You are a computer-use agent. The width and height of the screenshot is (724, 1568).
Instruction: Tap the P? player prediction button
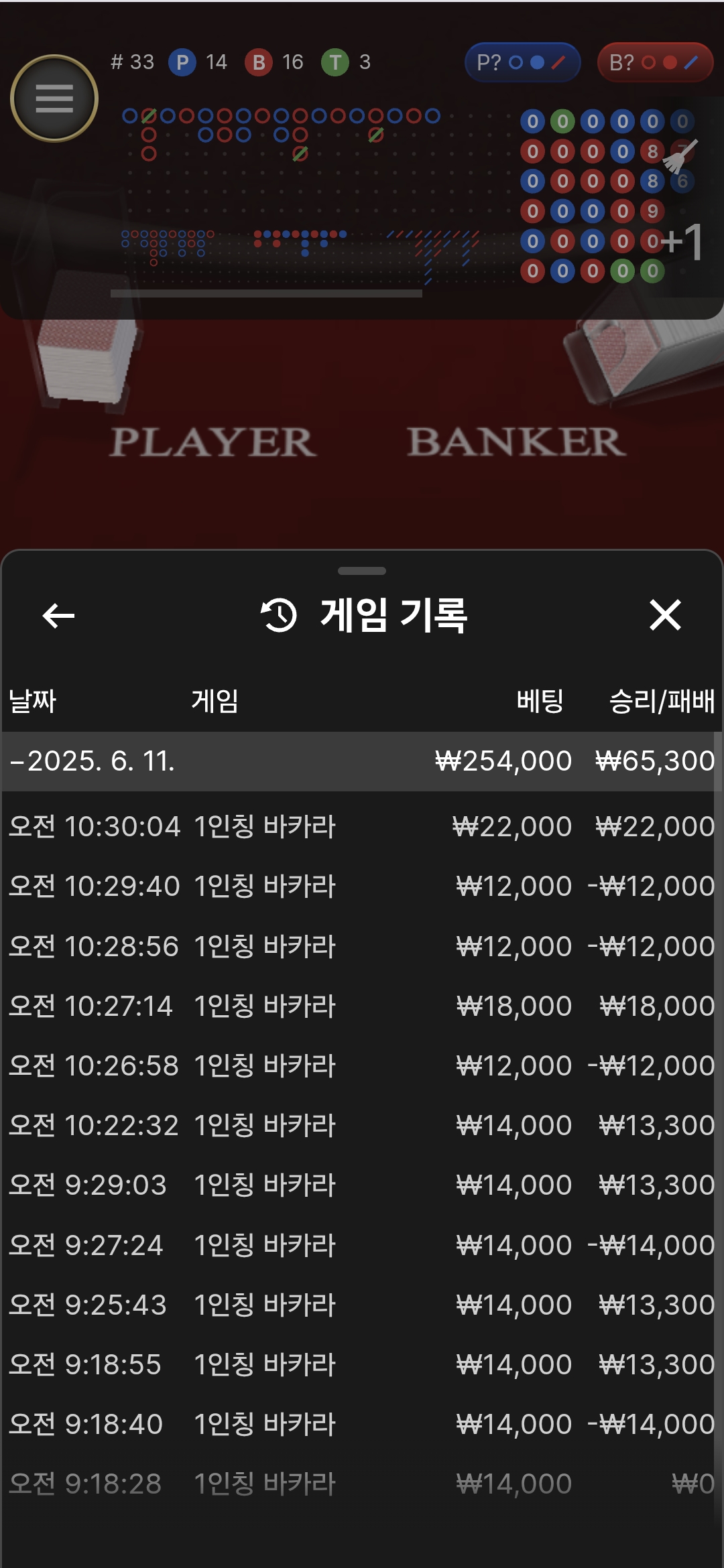click(522, 63)
